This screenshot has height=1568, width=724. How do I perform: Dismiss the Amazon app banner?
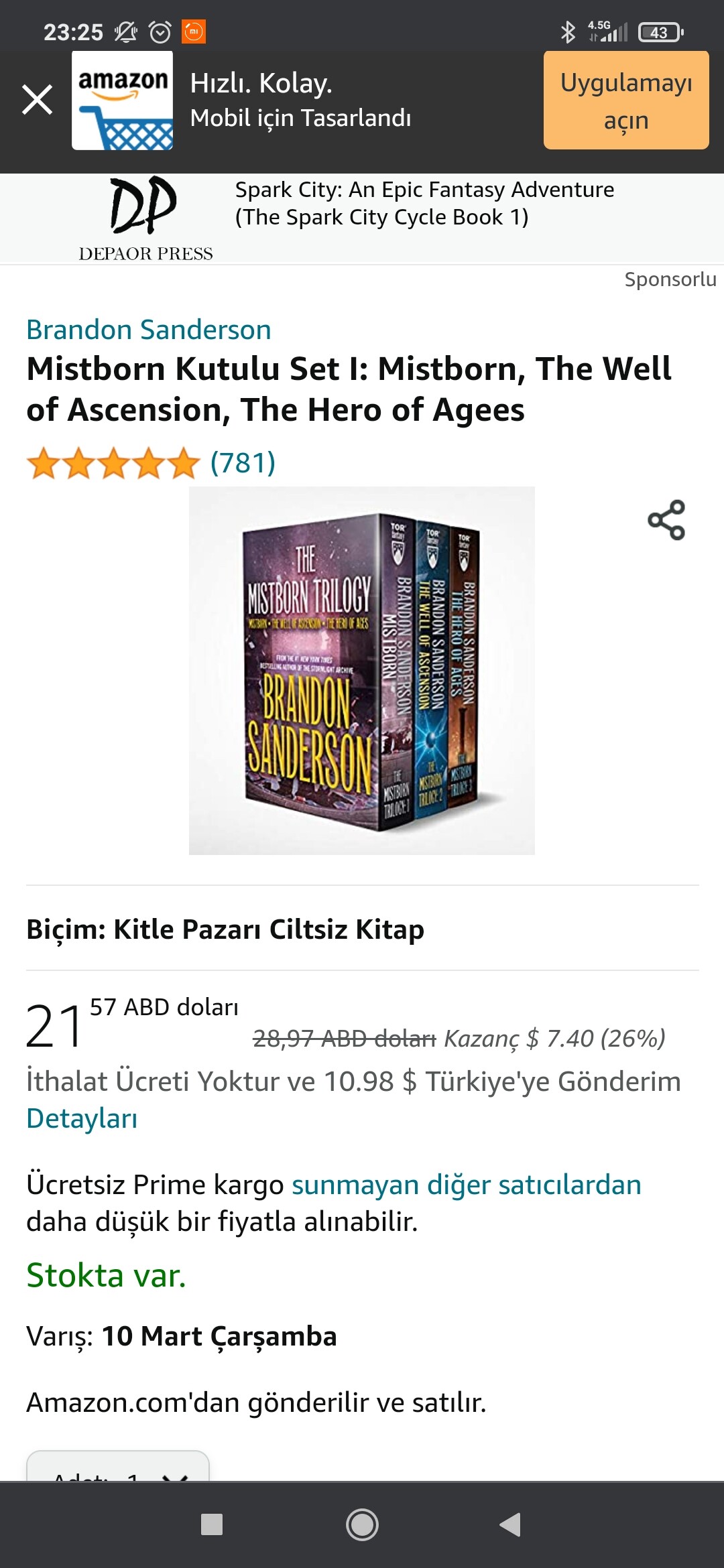[x=38, y=100]
